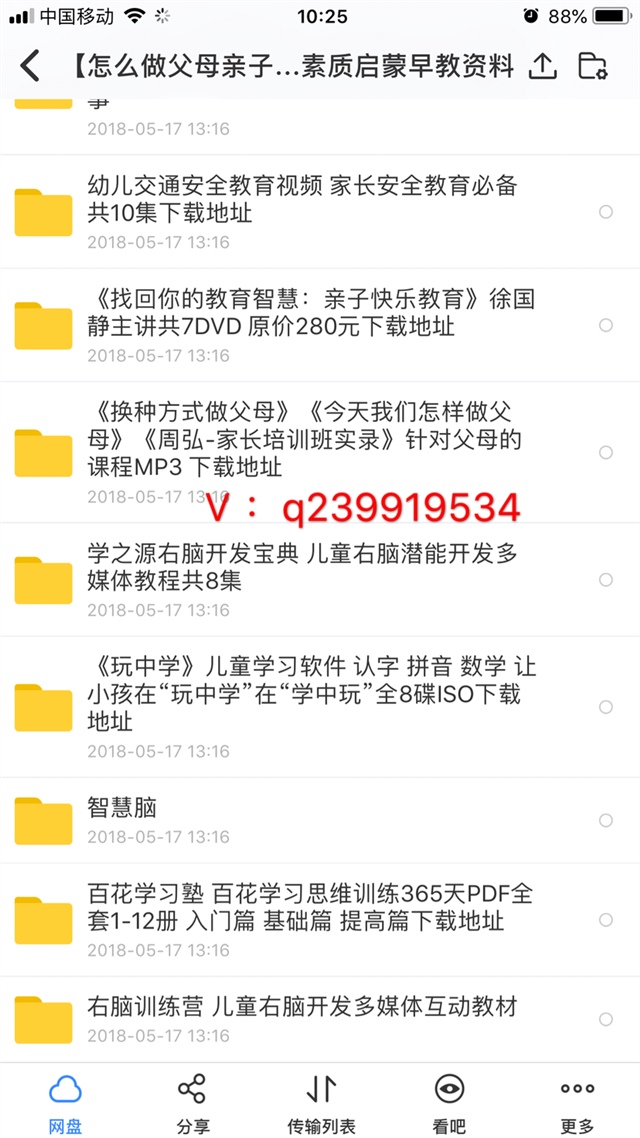The image size is (640, 1138).
Task: Open the 百花学习塾 folder
Action: pyautogui.click(x=320, y=920)
